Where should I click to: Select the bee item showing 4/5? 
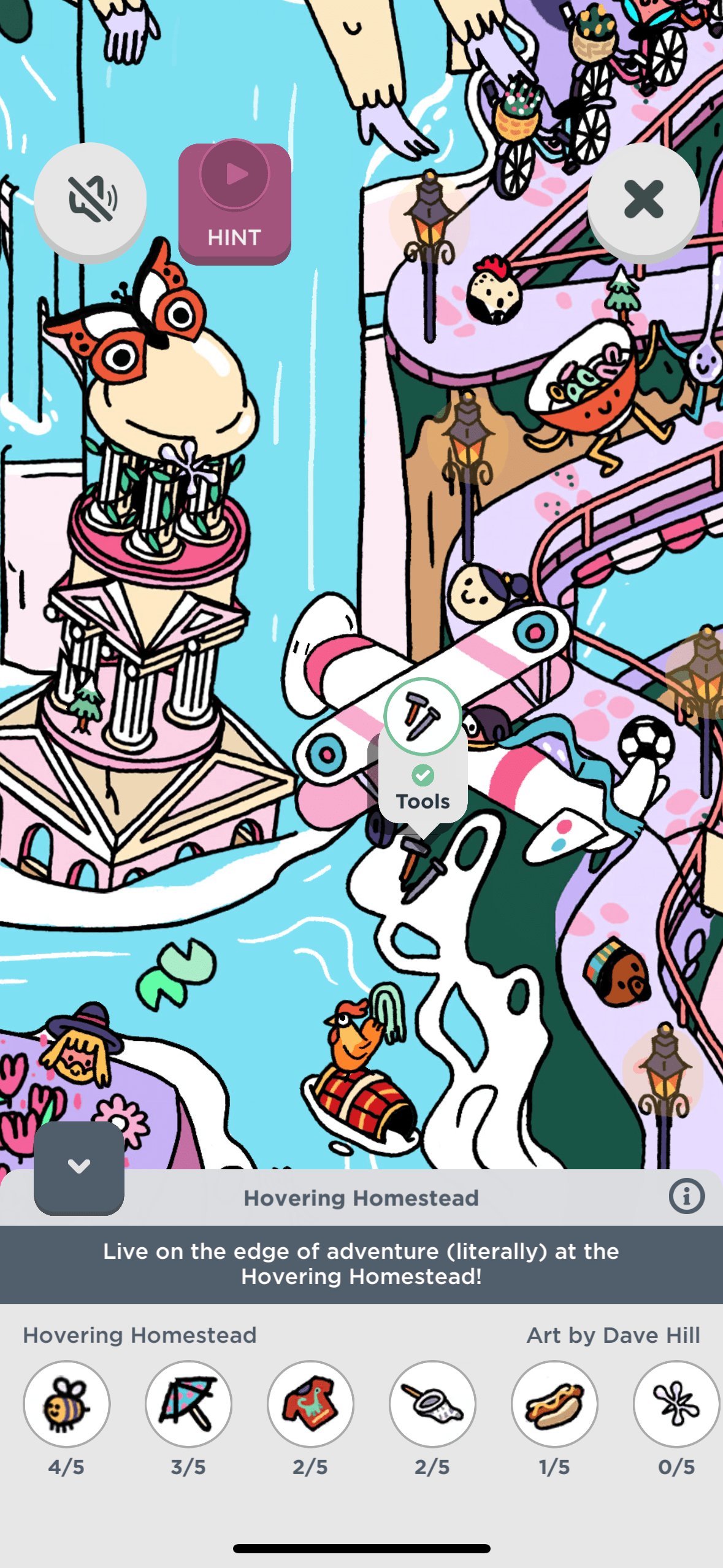tap(66, 1404)
